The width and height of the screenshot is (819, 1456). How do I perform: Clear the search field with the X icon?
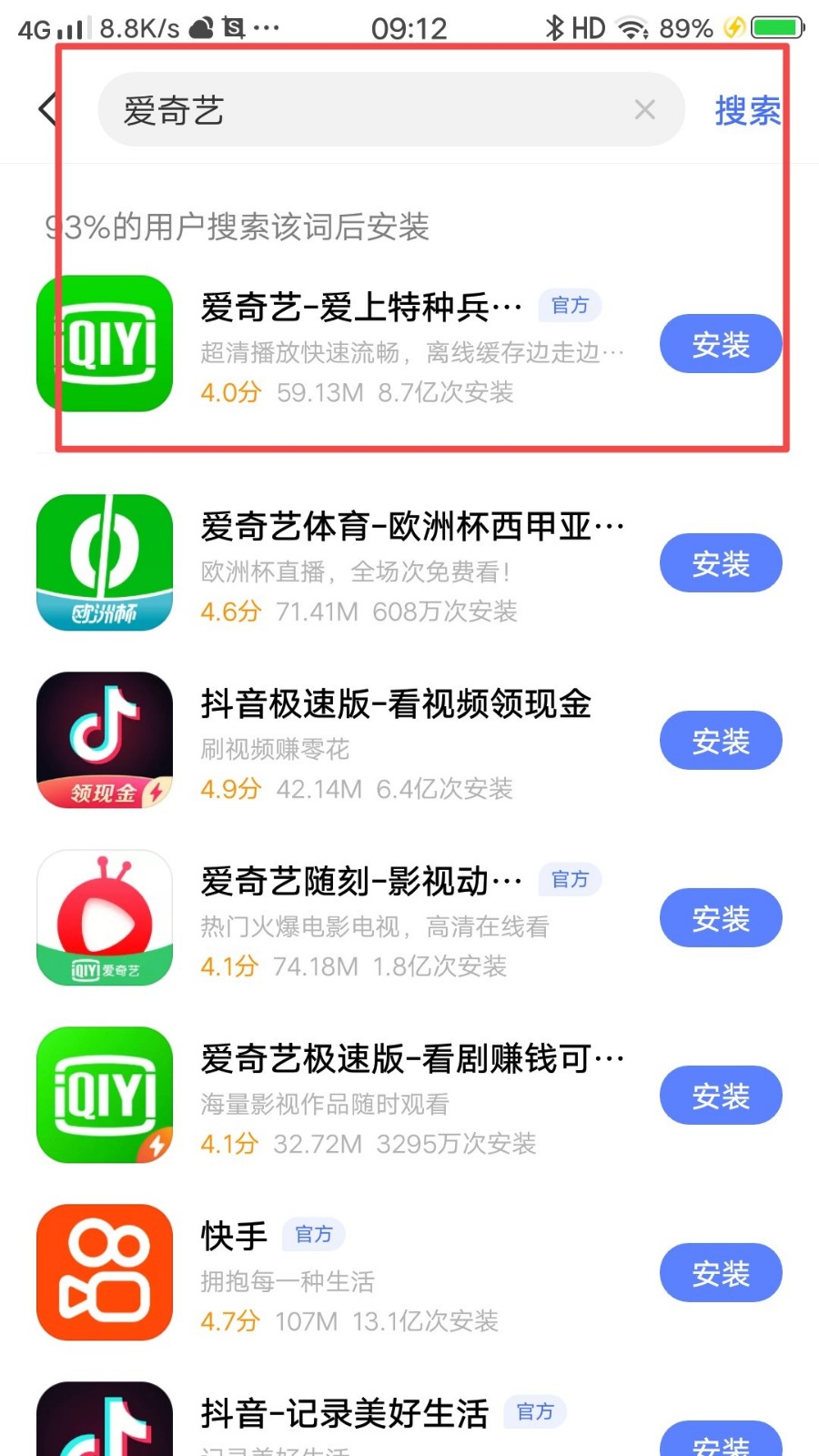tap(644, 109)
